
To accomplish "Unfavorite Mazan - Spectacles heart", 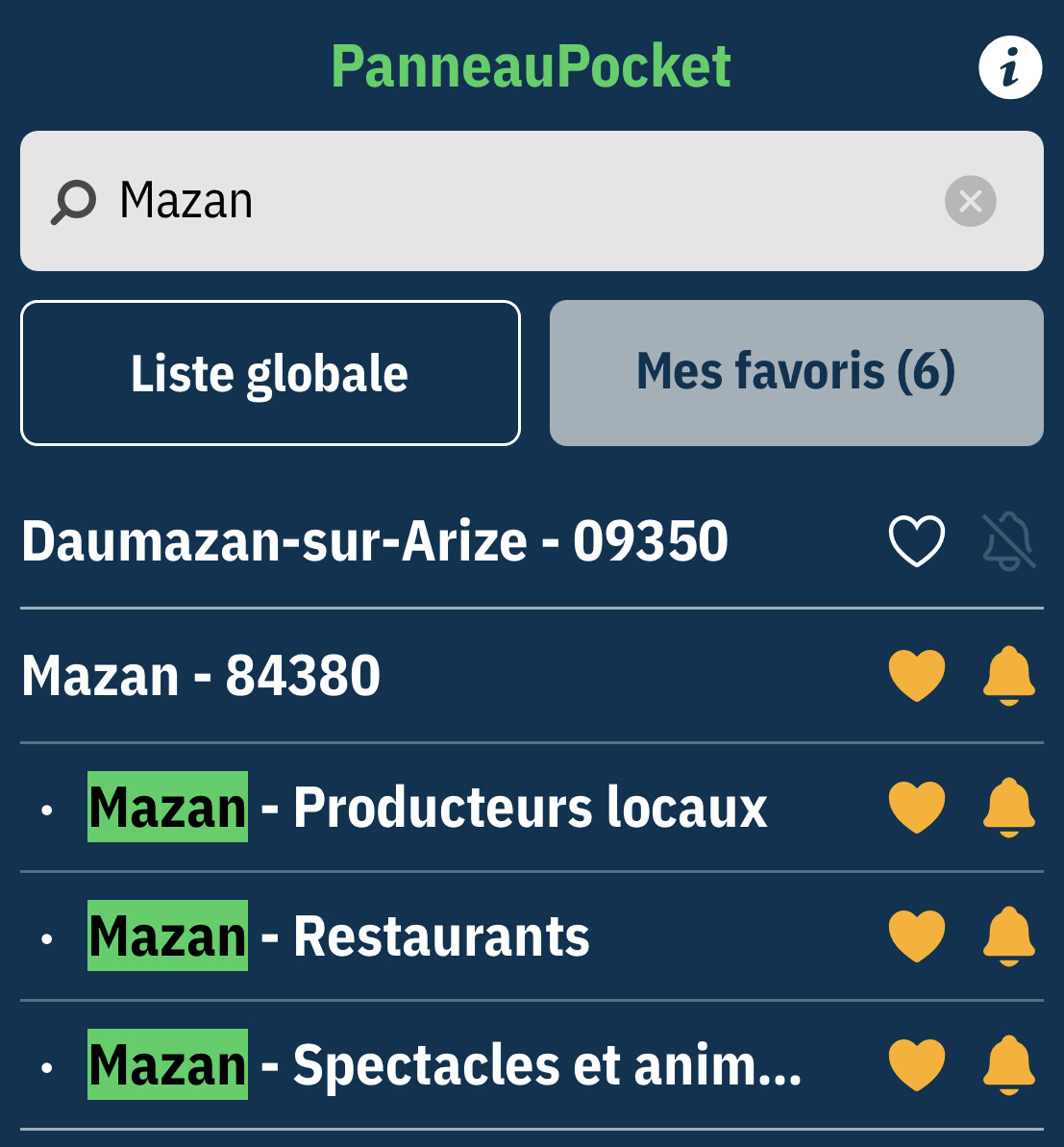I will click(916, 1065).
